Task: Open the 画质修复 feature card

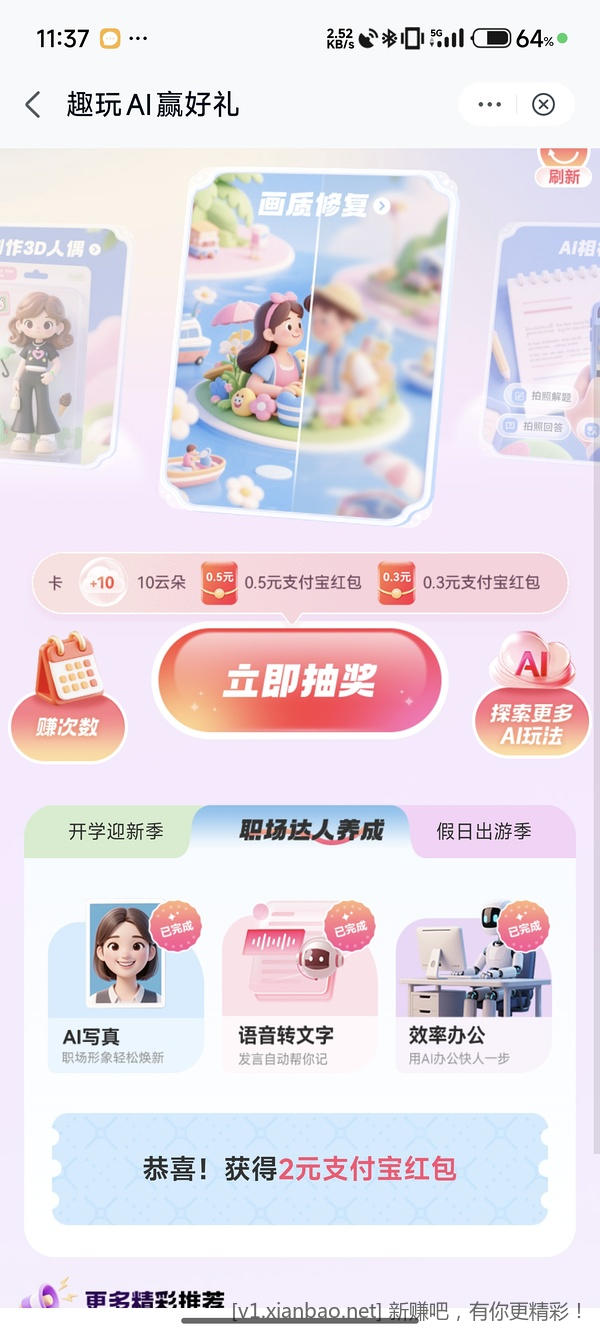Action: [x=310, y=345]
